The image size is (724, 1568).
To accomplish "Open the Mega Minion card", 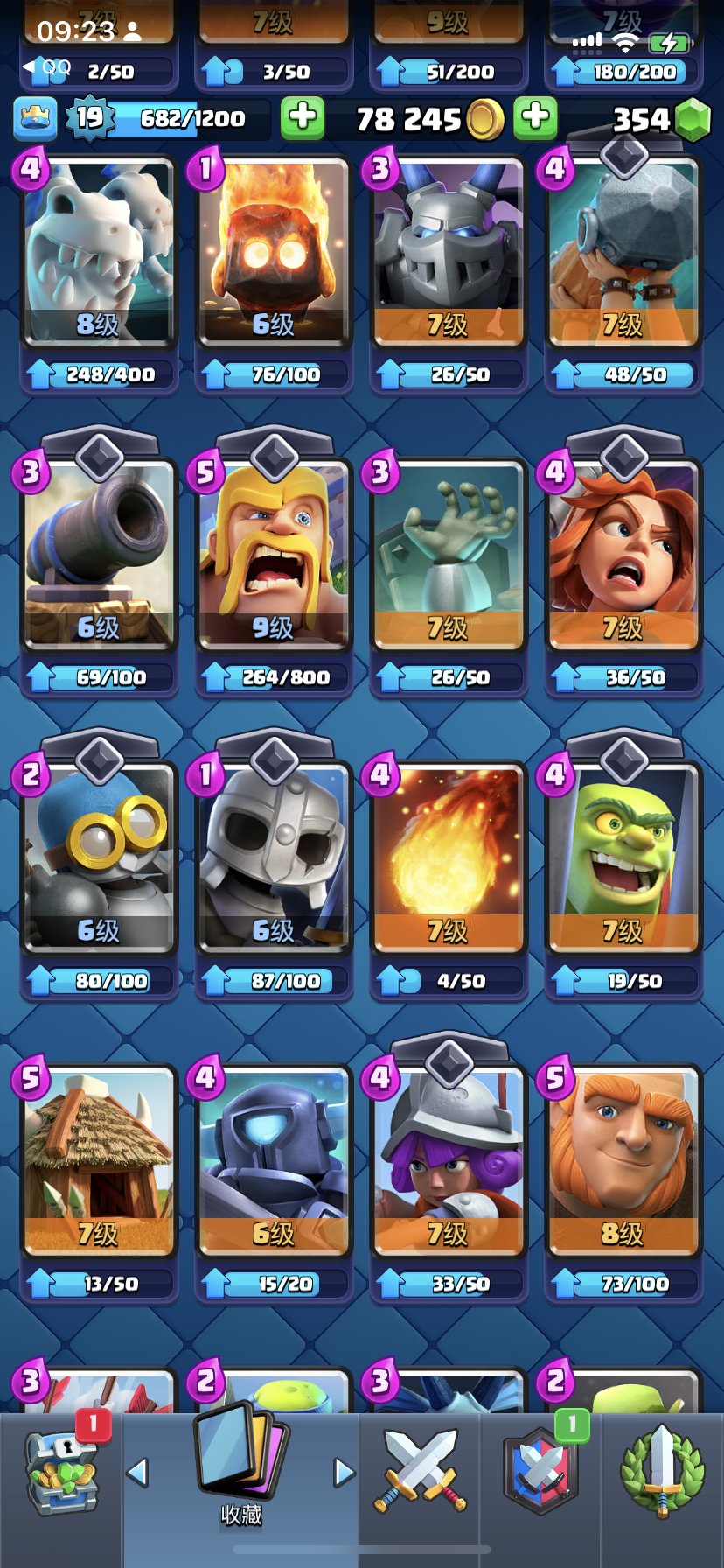I will coord(448,254).
